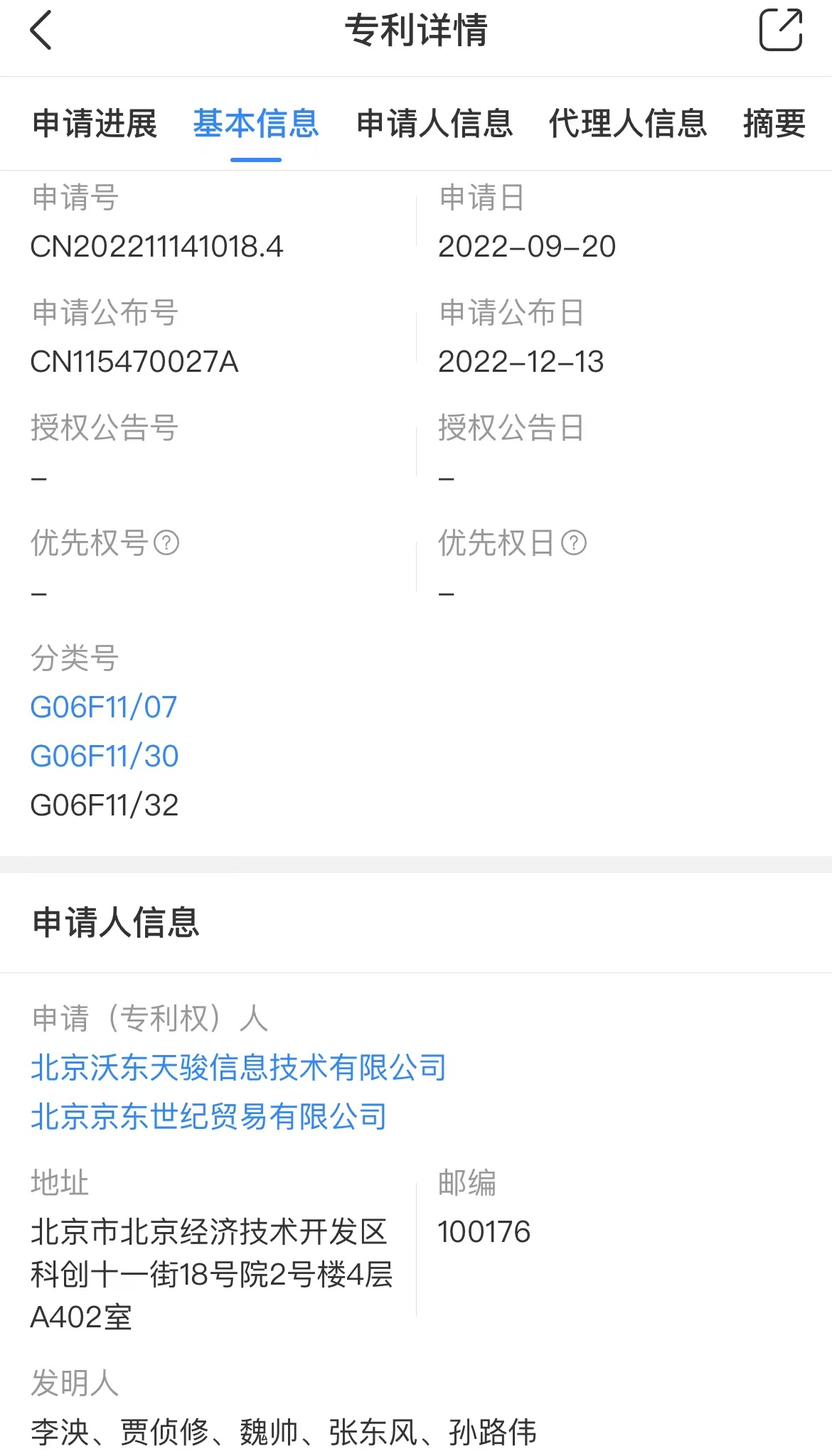Switch to the 申请进展 tab

tap(95, 124)
